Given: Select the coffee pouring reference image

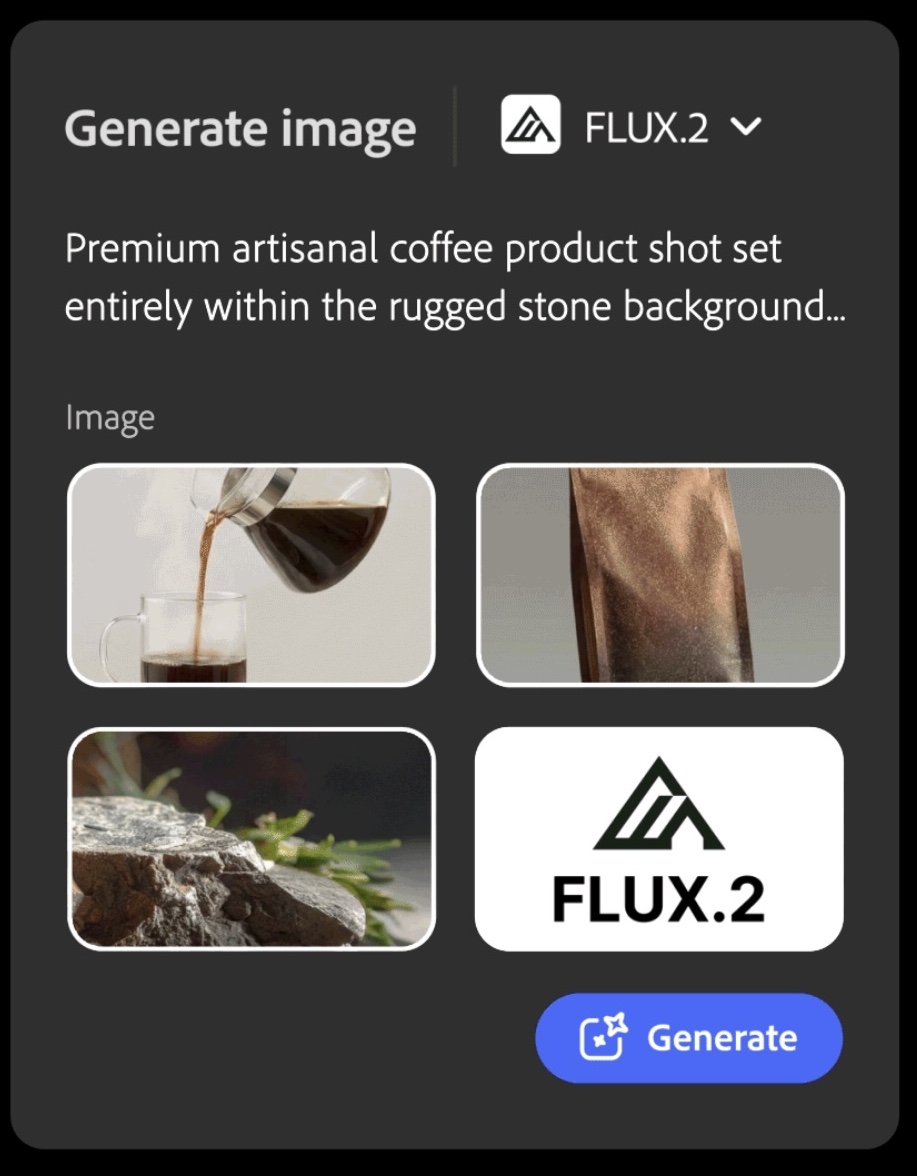Looking at the screenshot, I should coord(251,575).
